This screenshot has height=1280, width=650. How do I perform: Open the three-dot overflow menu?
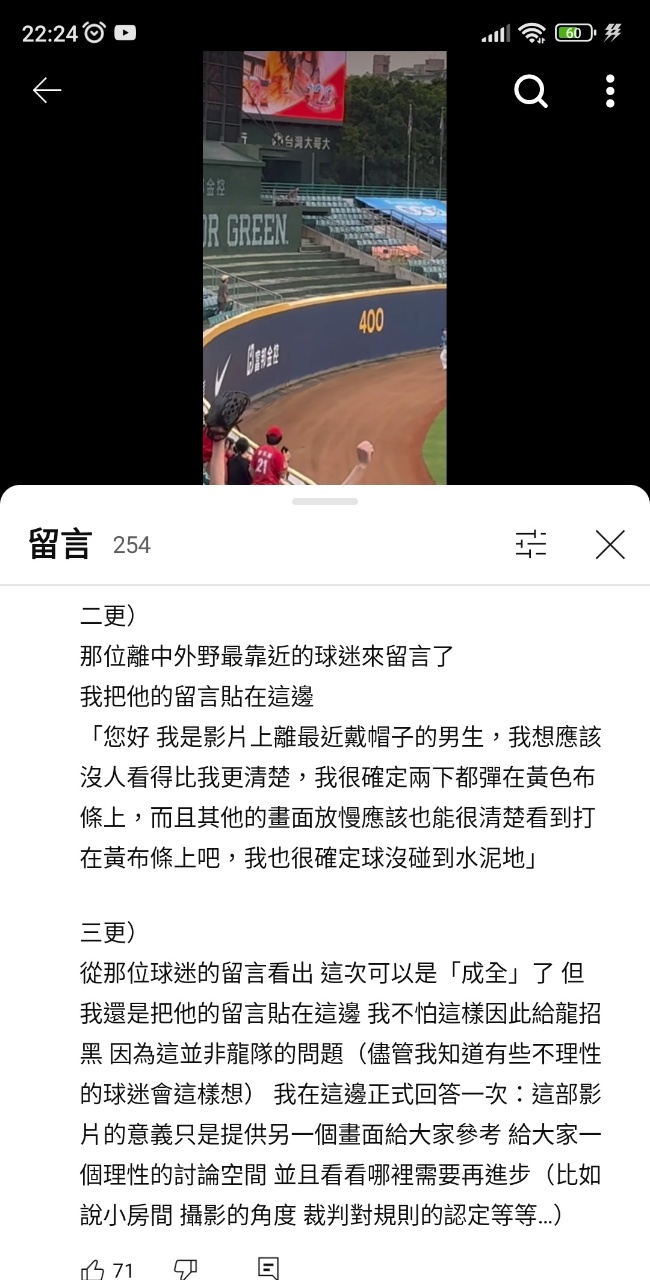coord(609,91)
